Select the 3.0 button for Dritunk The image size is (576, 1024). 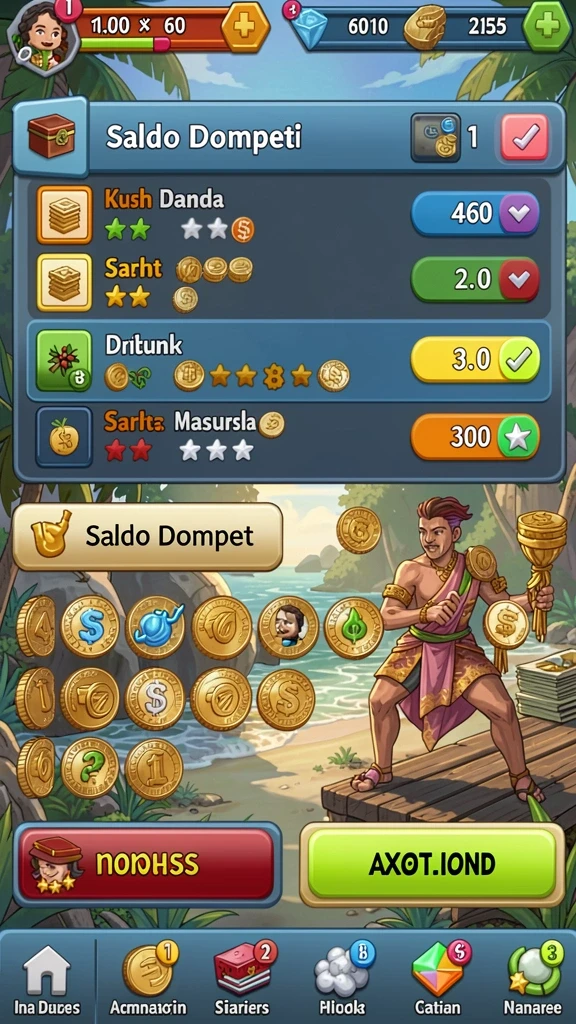point(475,360)
